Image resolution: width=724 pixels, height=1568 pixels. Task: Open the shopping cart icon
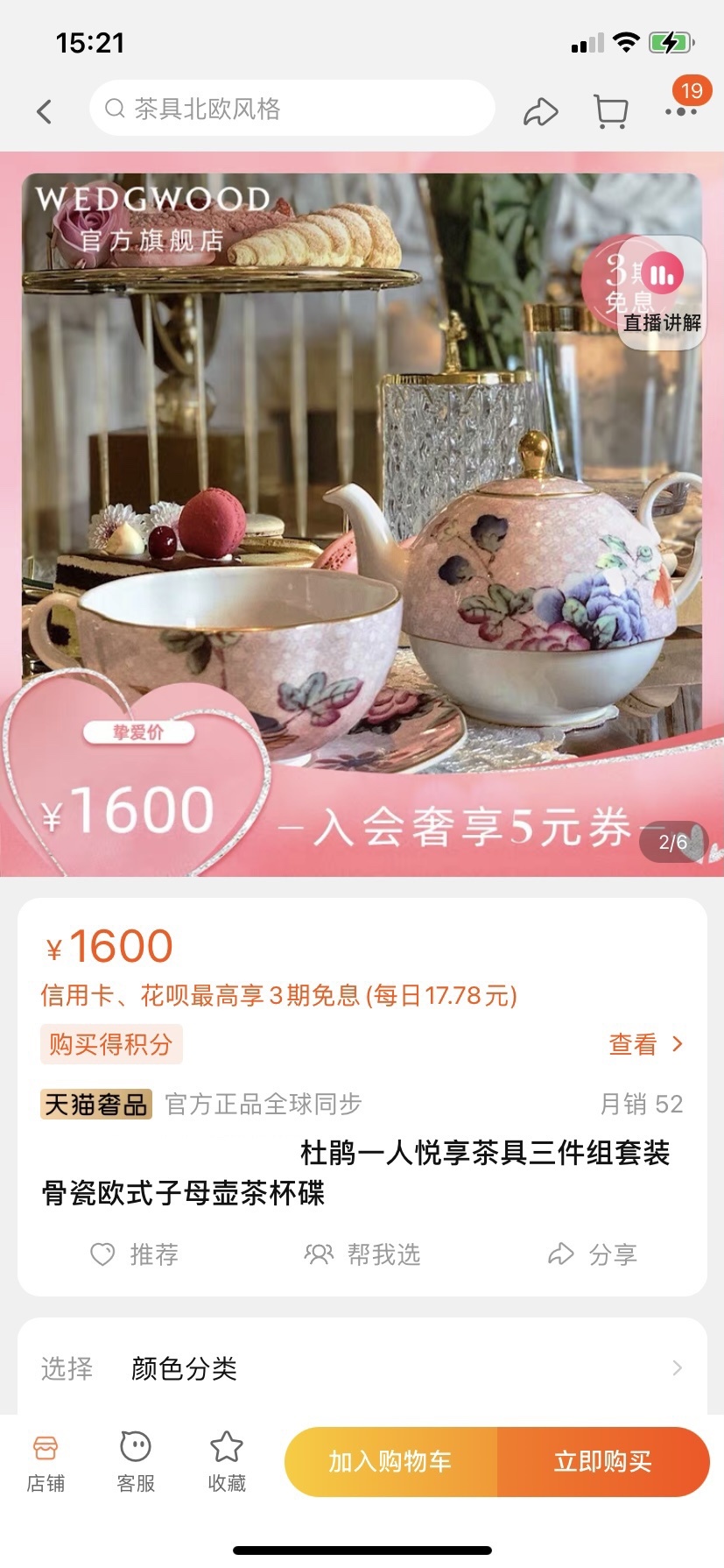click(x=610, y=111)
